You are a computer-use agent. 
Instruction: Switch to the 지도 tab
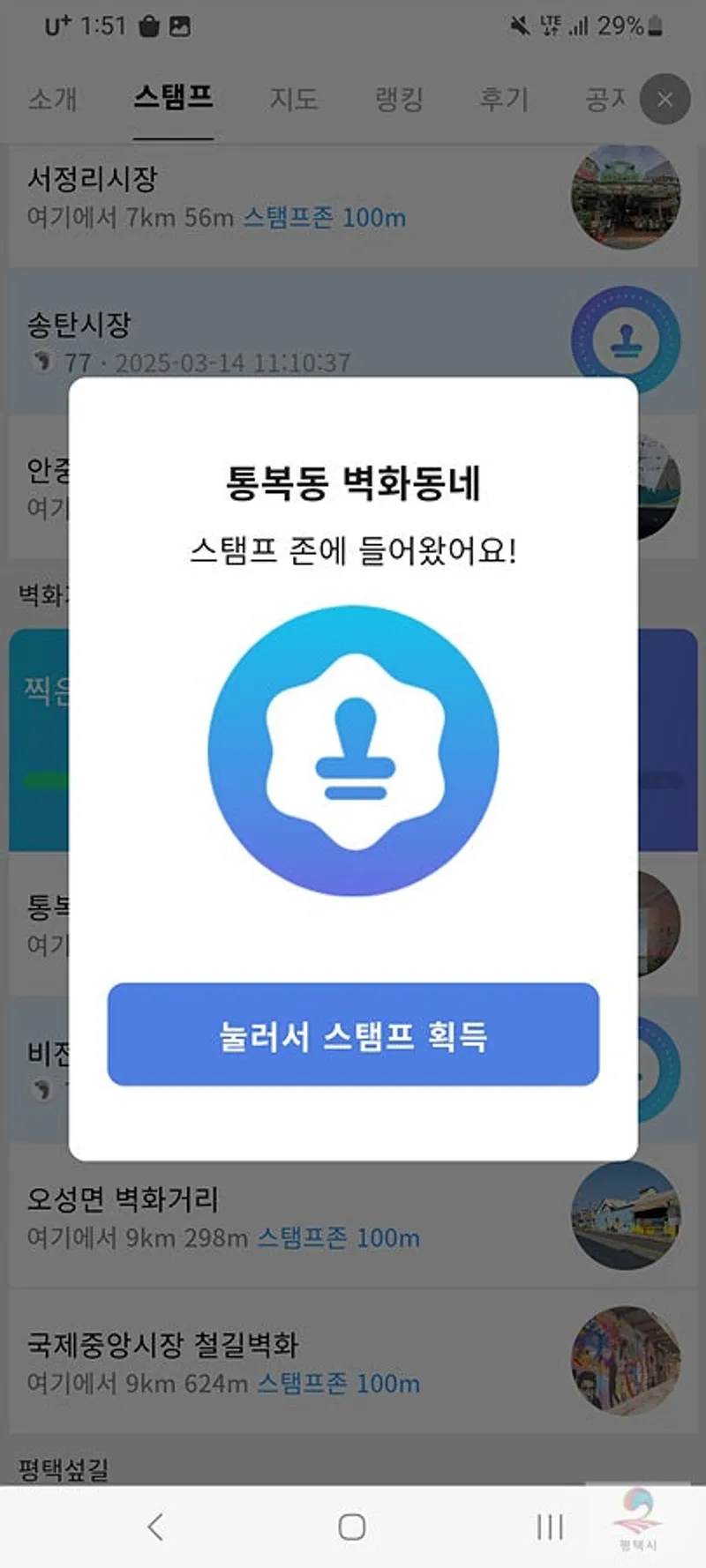pos(294,99)
